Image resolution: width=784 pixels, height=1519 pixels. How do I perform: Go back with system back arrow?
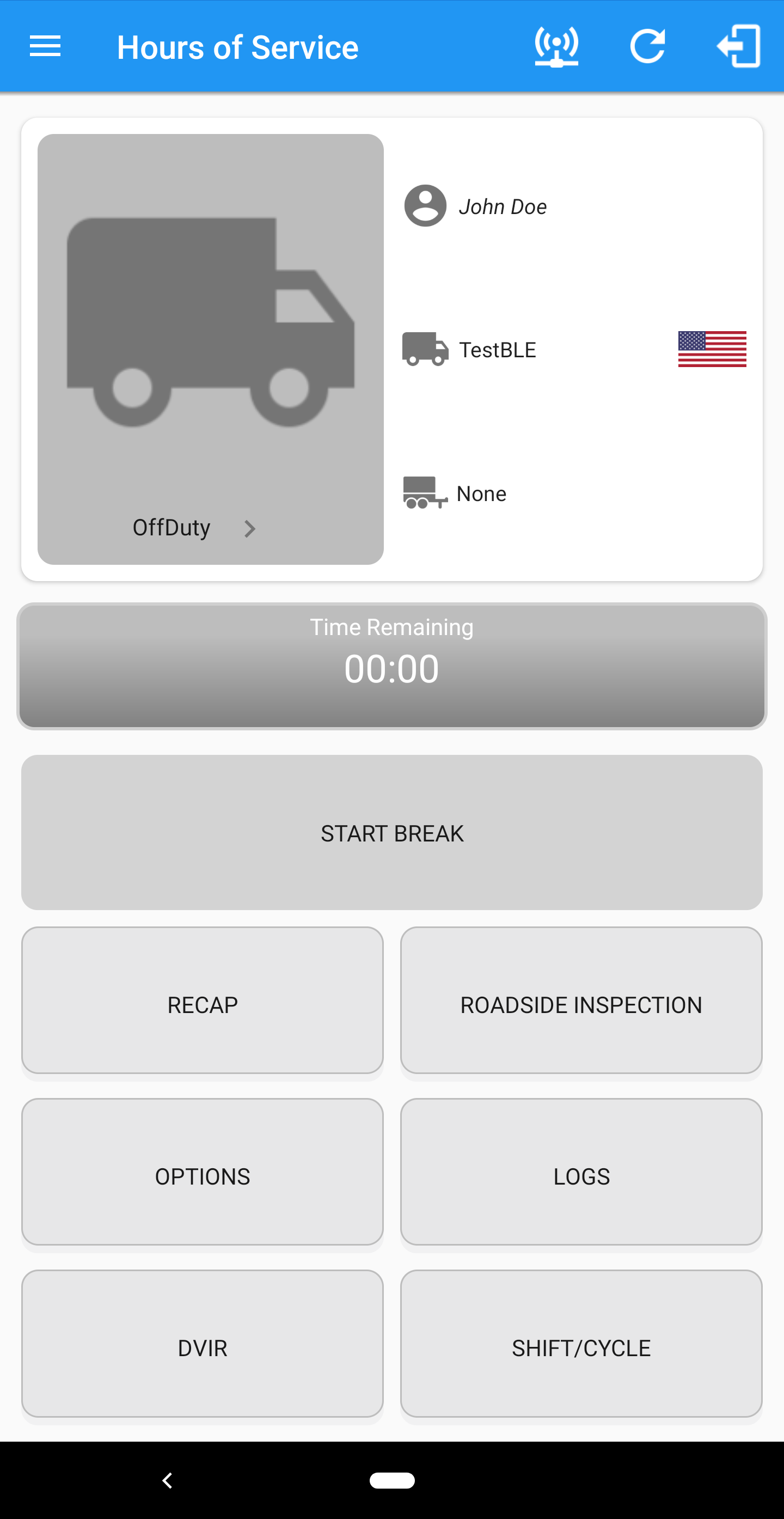[x=167, y=1480]
